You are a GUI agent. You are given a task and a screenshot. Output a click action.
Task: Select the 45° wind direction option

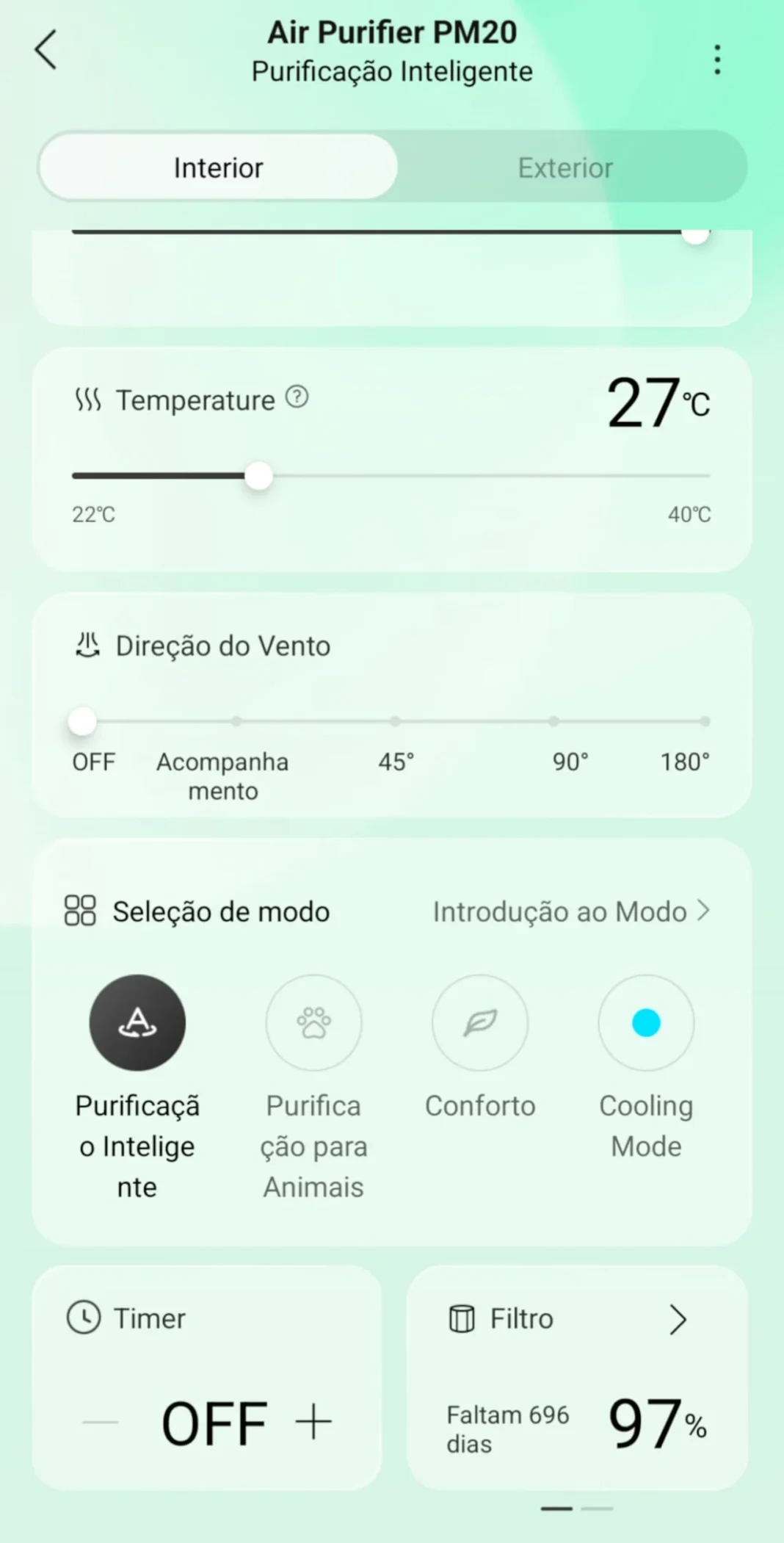(395, 722)
